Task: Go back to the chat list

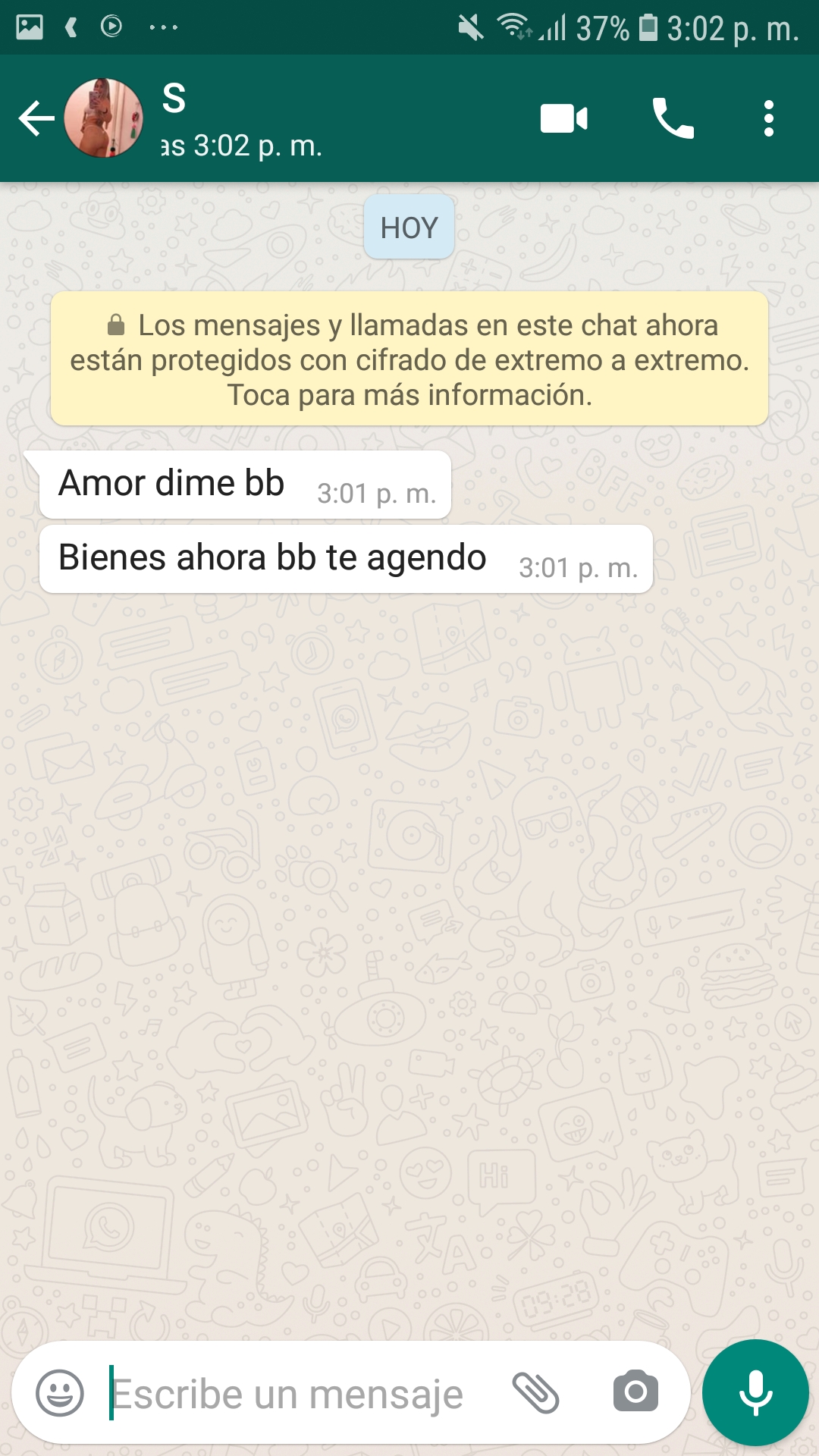Action: (x=36, y=118)
